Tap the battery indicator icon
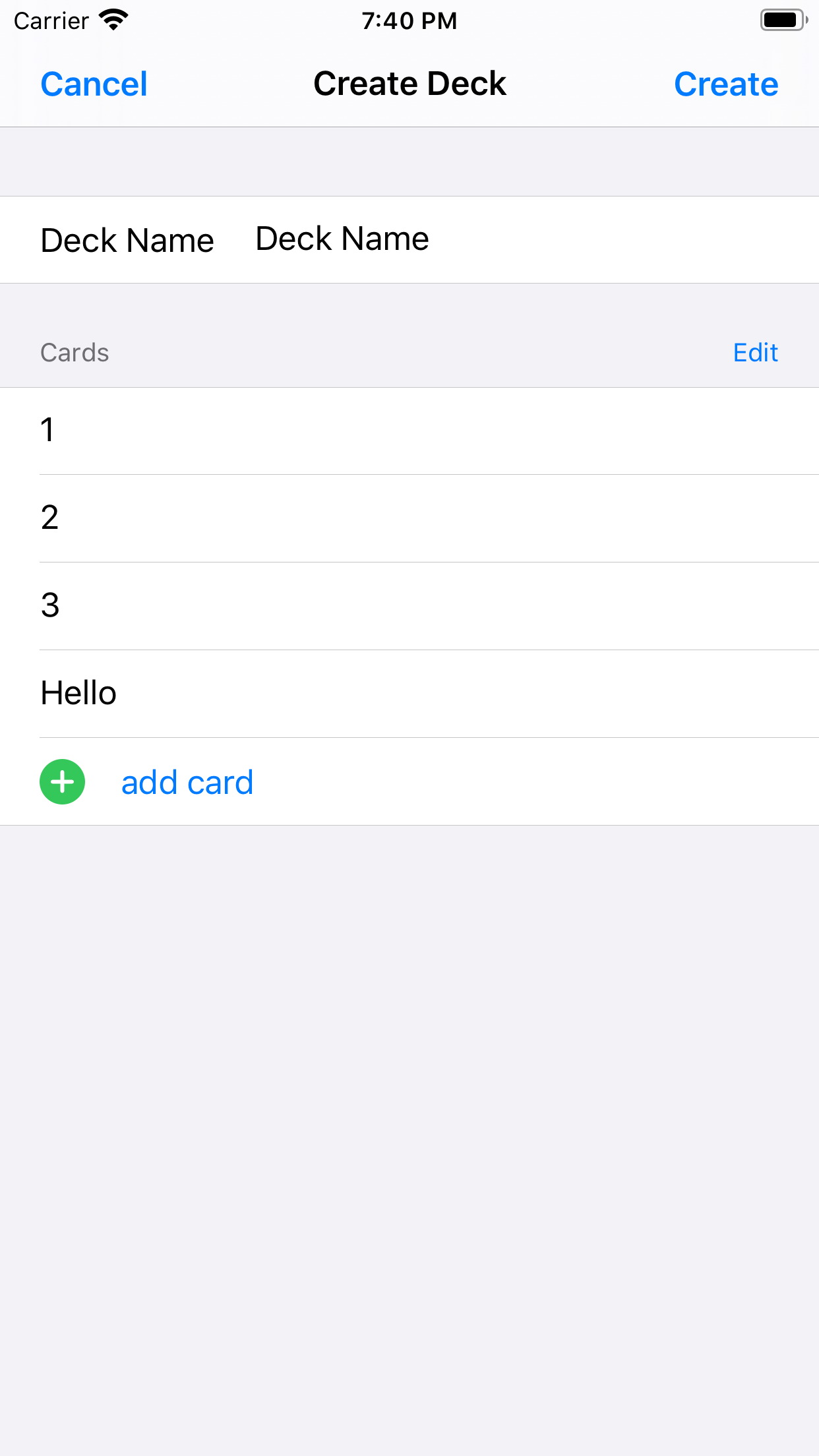Viewport: 819px width, 1456px height. click(782, 20)
